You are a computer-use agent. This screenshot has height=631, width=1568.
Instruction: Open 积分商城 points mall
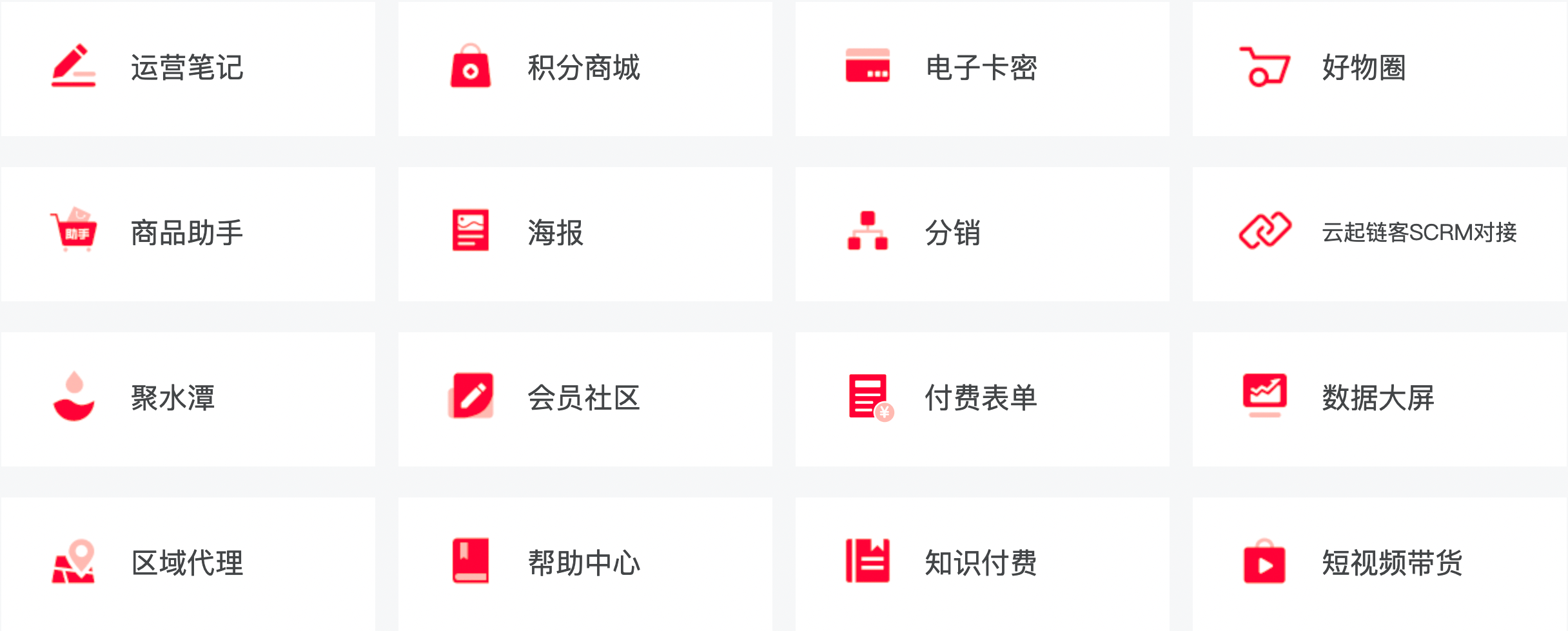(x=584, y=68)
